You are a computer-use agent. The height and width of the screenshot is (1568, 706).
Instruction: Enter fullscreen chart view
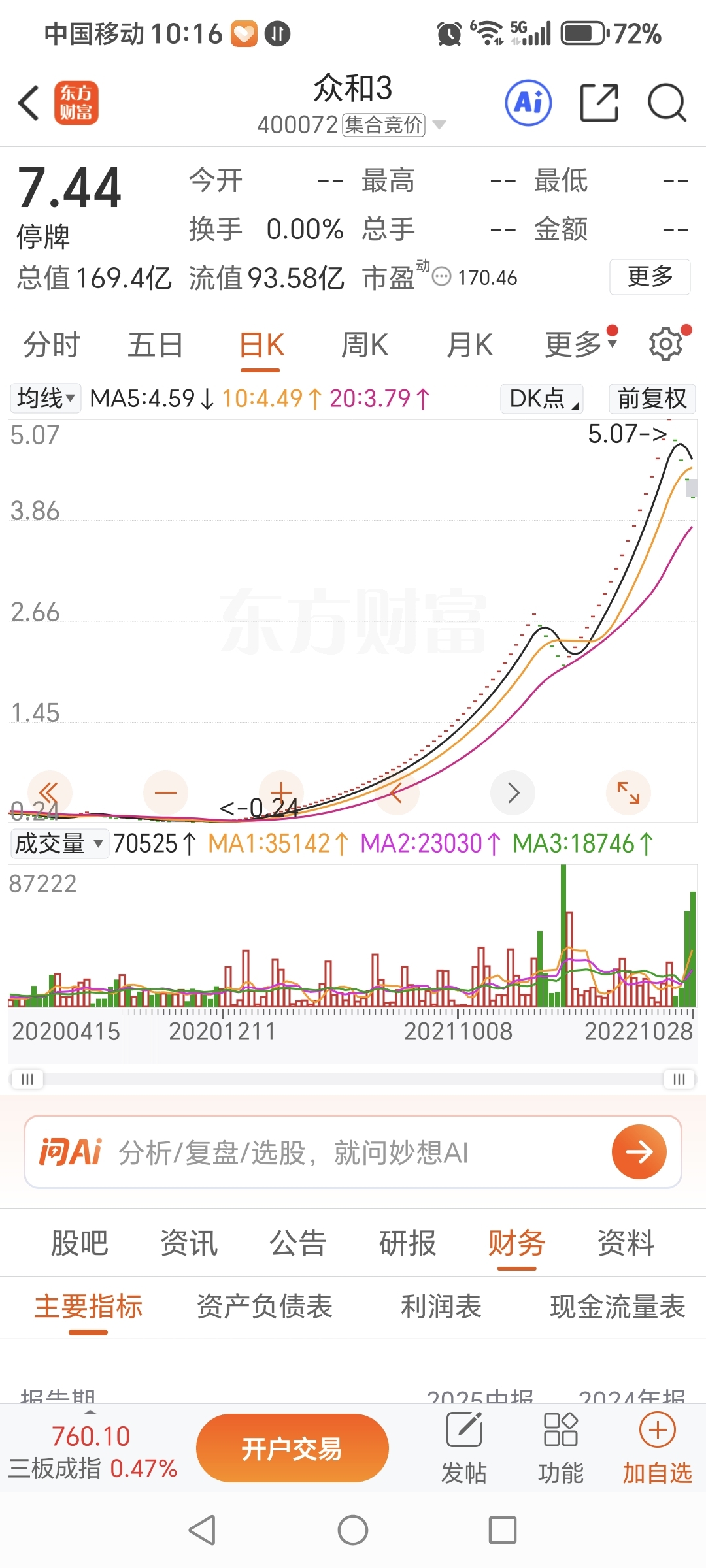pos(628,792)
